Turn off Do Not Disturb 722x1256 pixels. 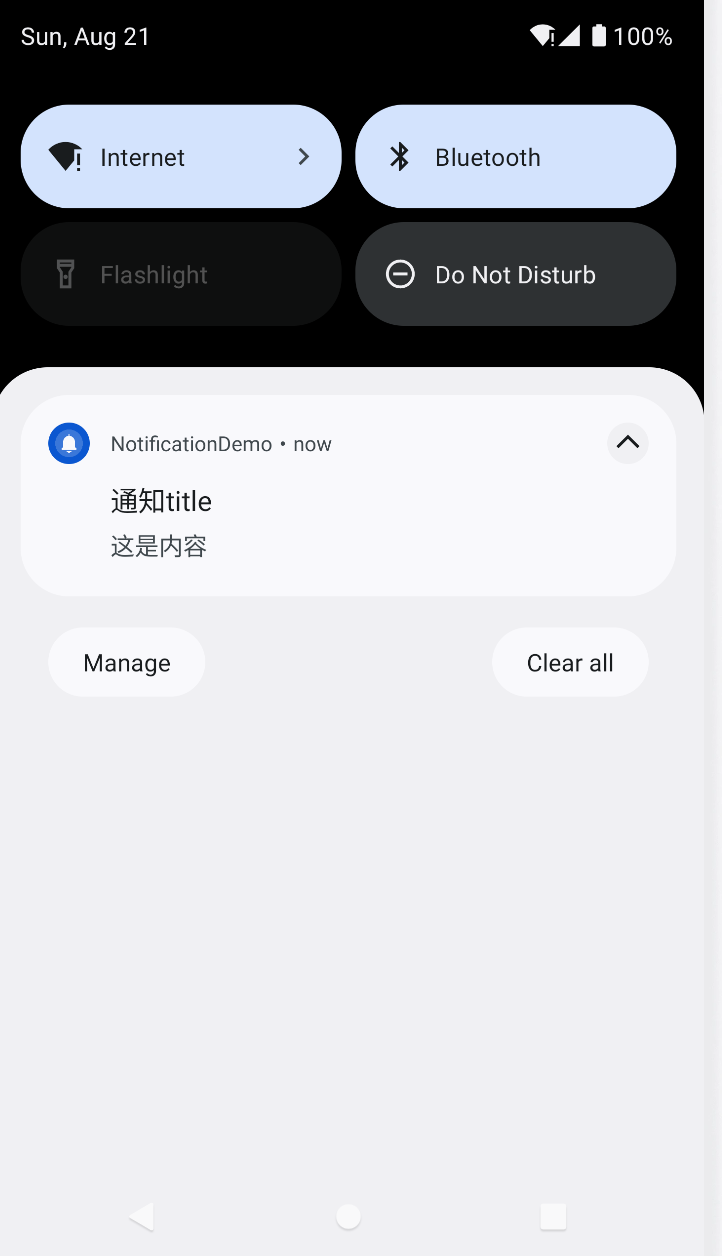pyautogui.click(x=515, y=274)
